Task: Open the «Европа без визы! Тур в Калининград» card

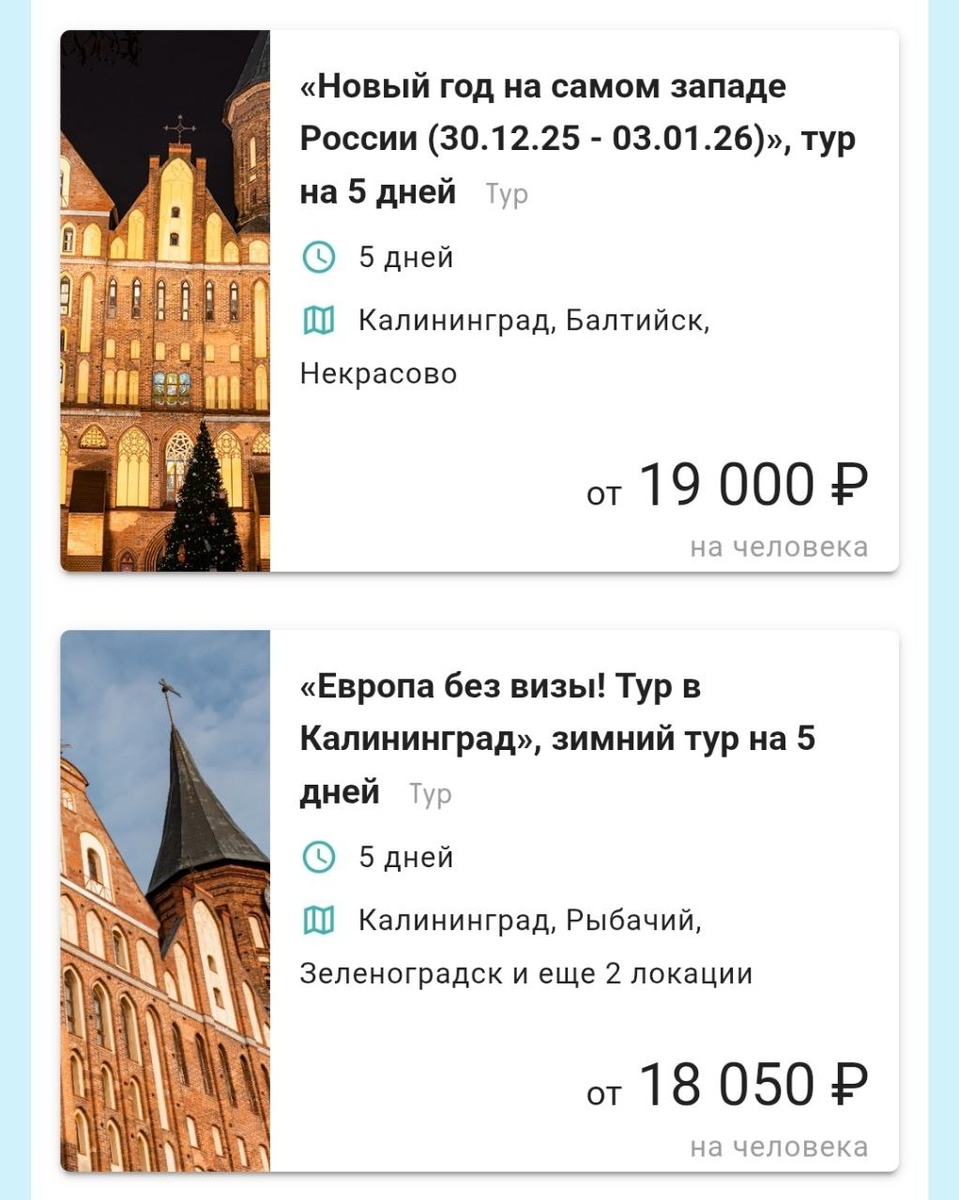Action: click(557, 738)
